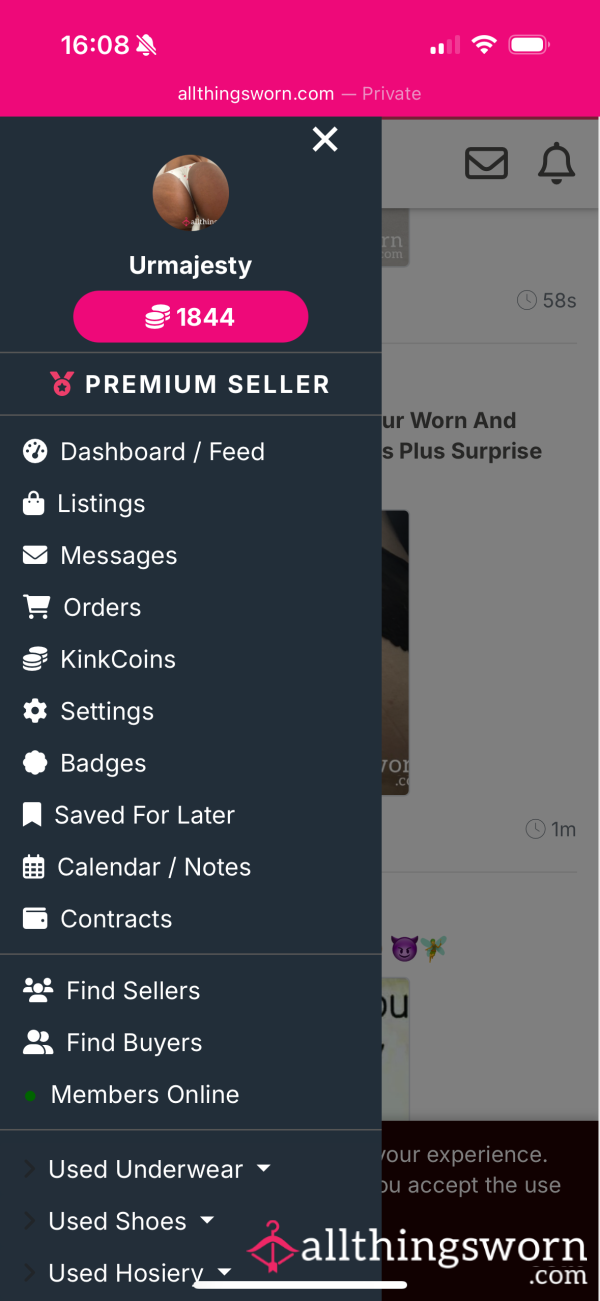600x1301 pixels.
Task: Close the side menu with the X
Action: 325,139
